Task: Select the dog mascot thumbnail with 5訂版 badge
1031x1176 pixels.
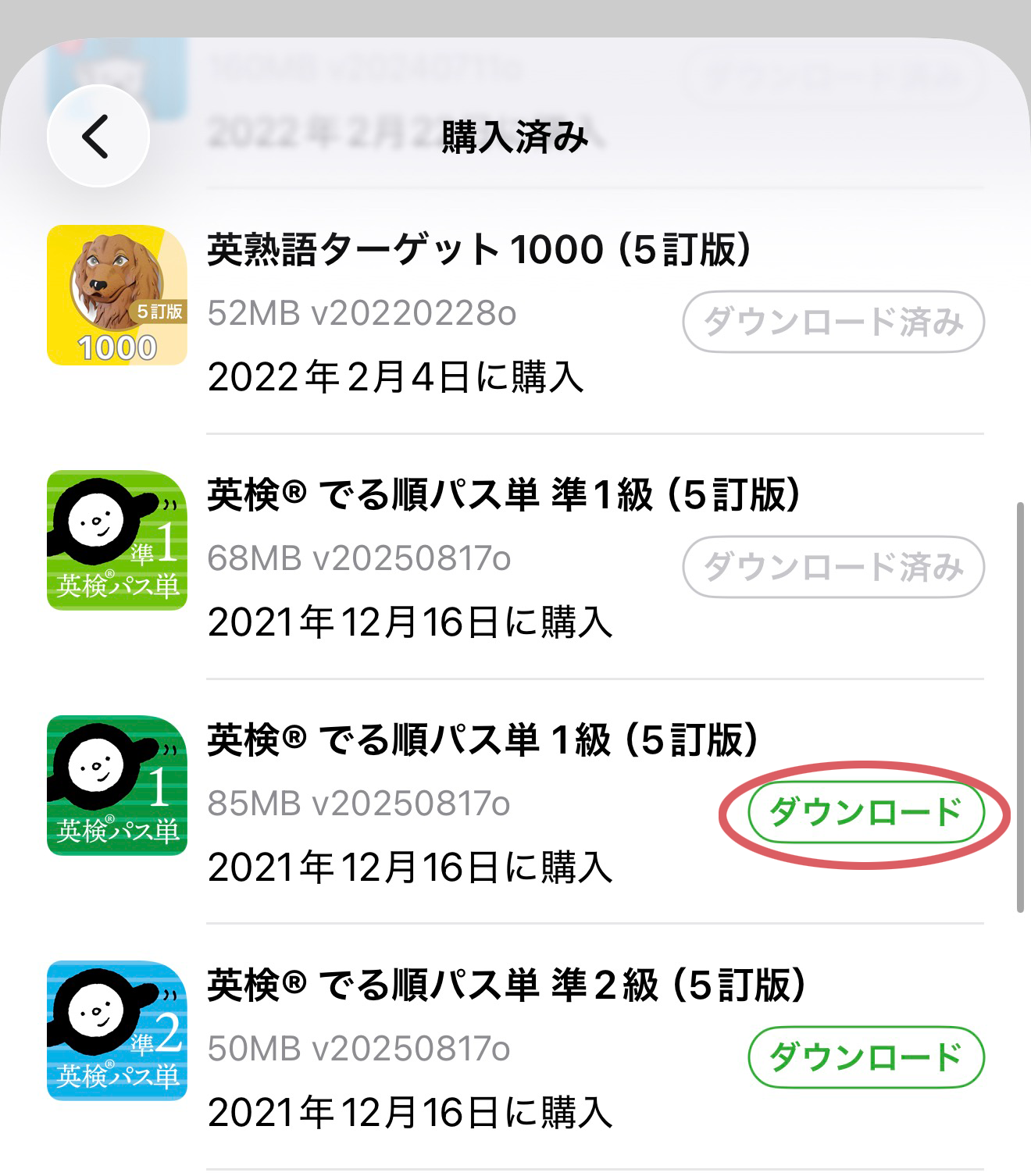Action: click(117, 293)
